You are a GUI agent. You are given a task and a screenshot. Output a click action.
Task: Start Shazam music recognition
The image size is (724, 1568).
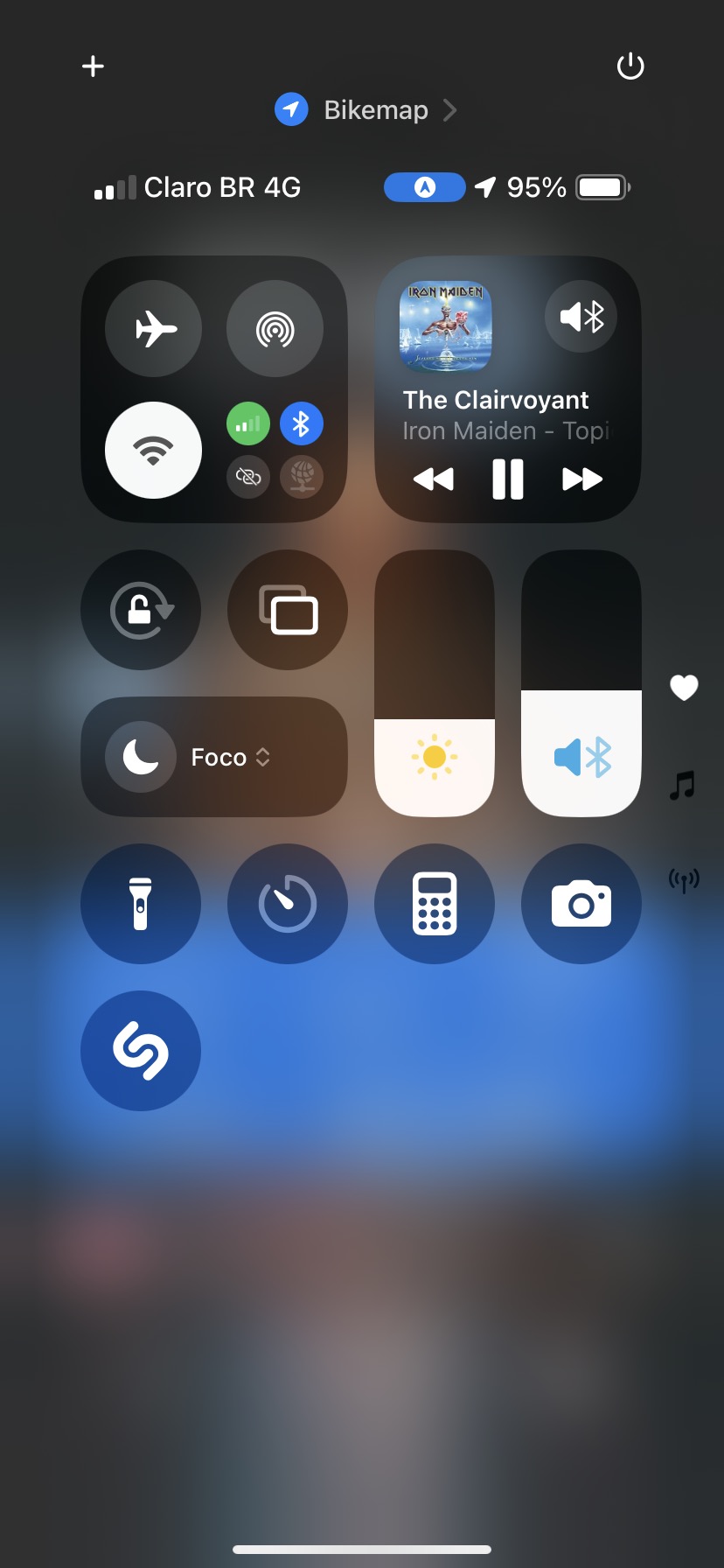(141, 1051)
